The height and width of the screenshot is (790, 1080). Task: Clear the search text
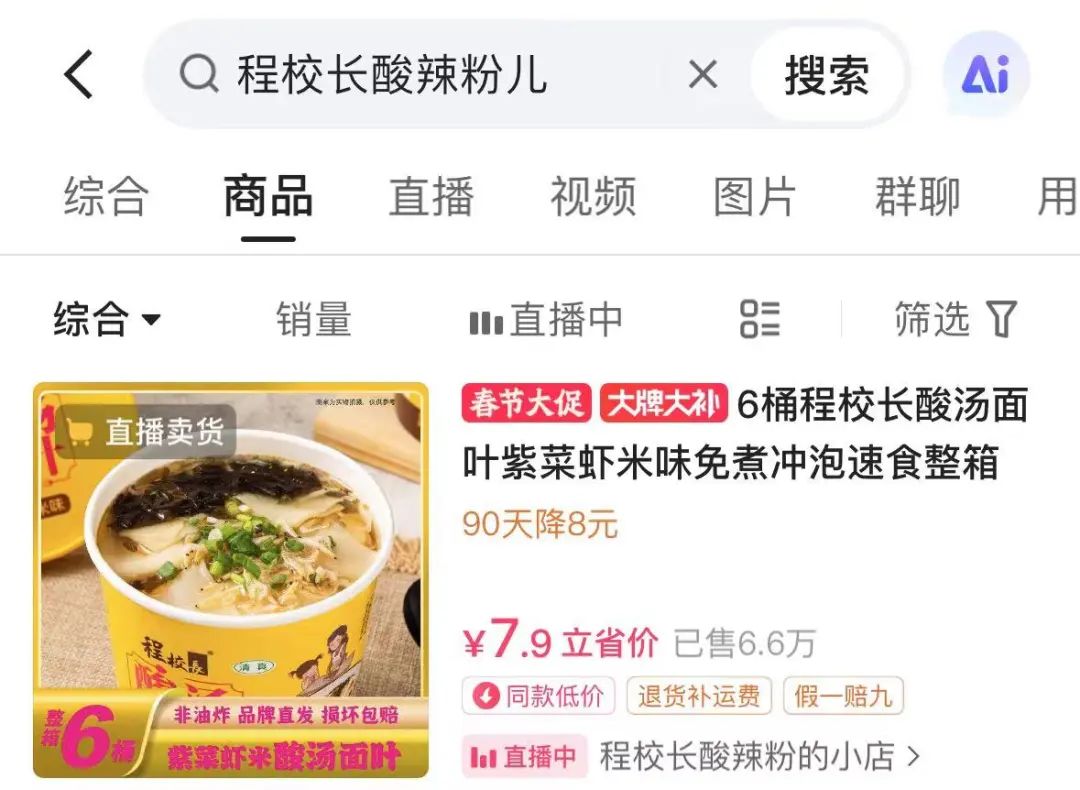coord(703,74)
